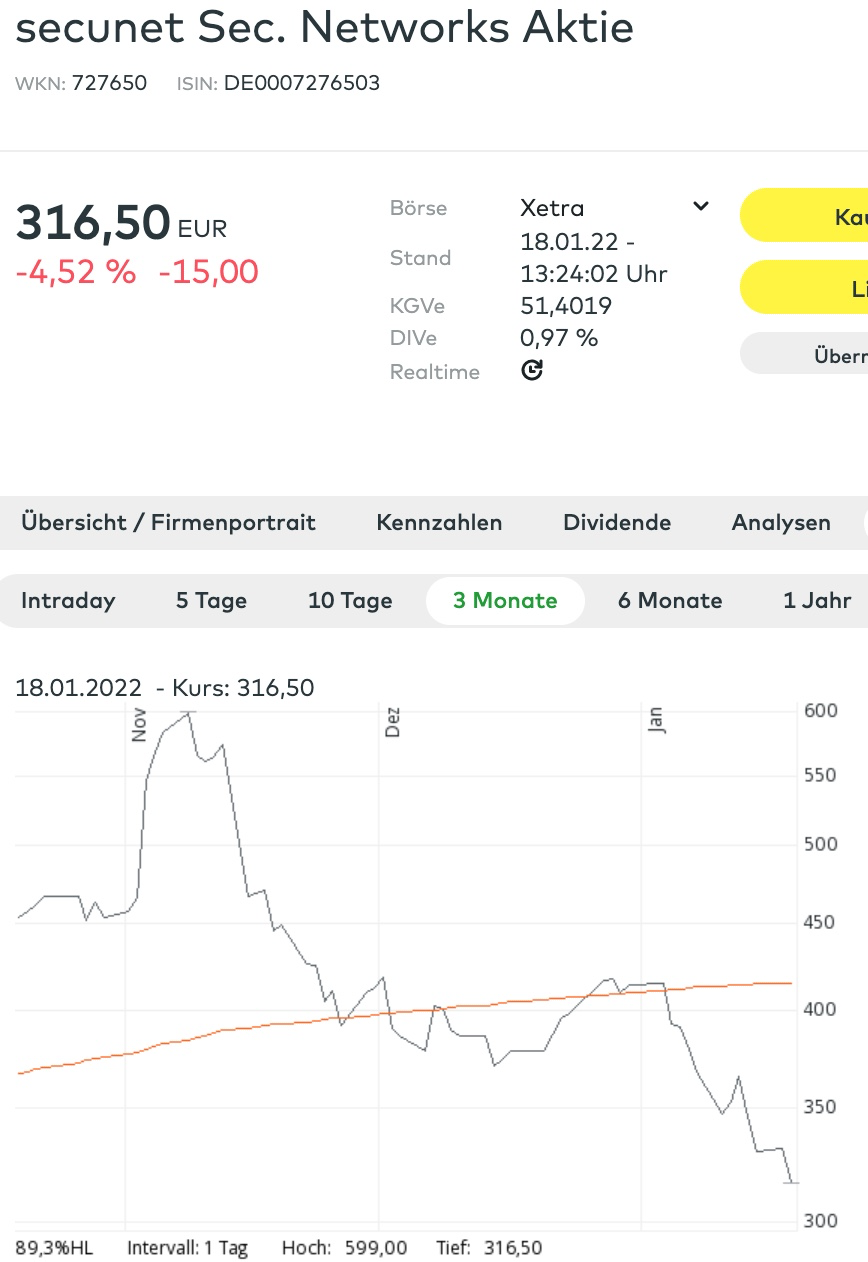
Task: Open the Dividende tab
Action: coord(617,522)
